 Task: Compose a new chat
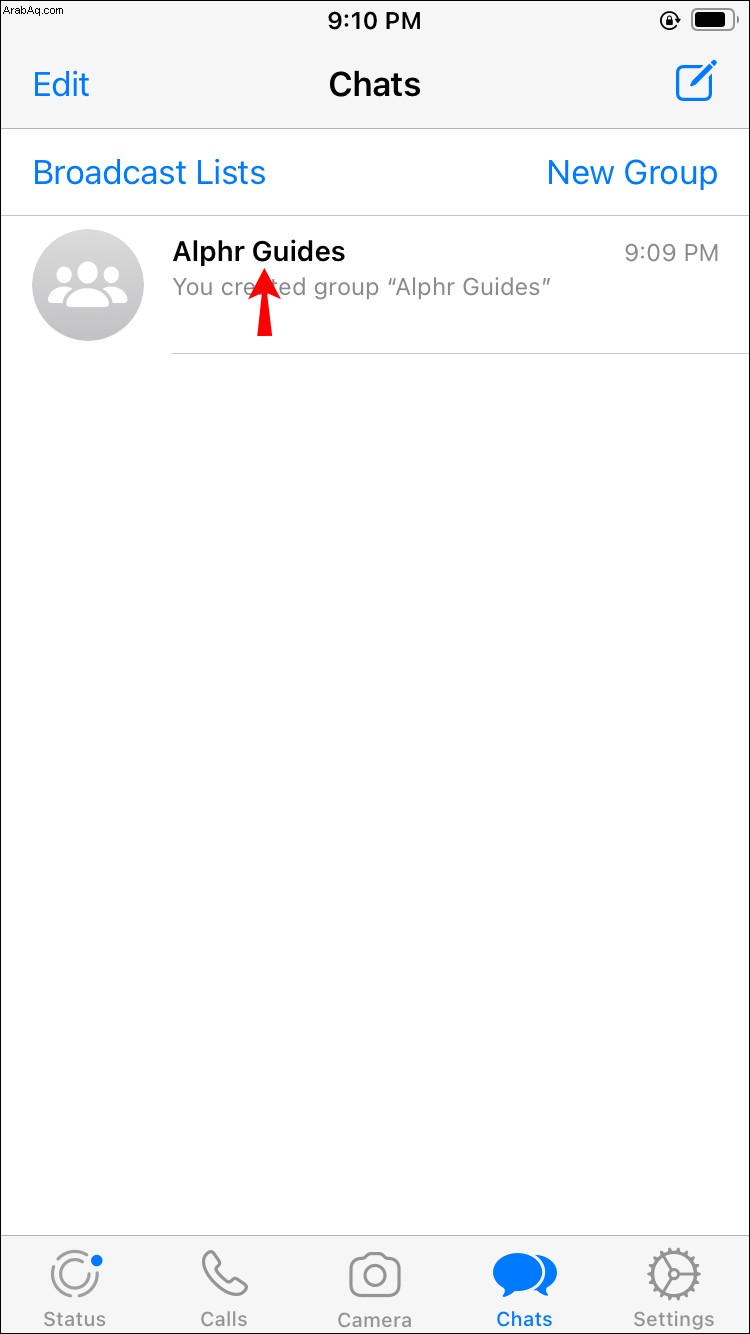[x=695, y=82]
